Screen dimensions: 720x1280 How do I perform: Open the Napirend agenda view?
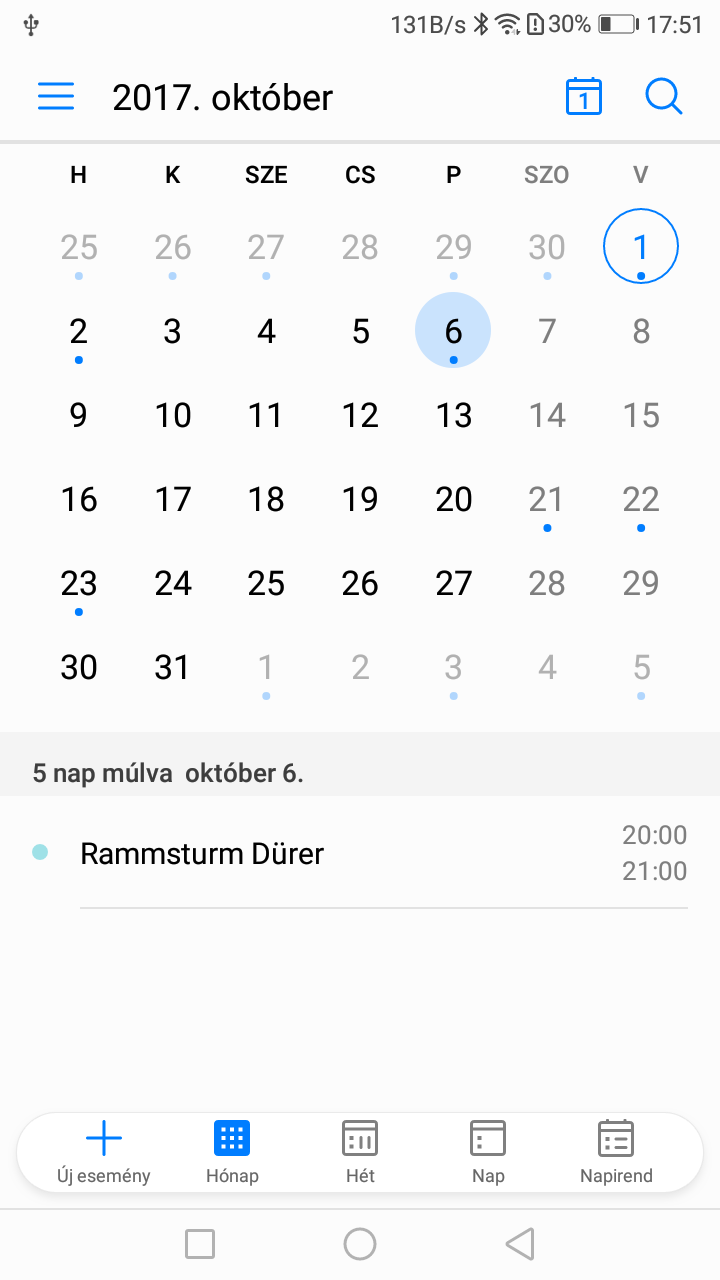616,1152
